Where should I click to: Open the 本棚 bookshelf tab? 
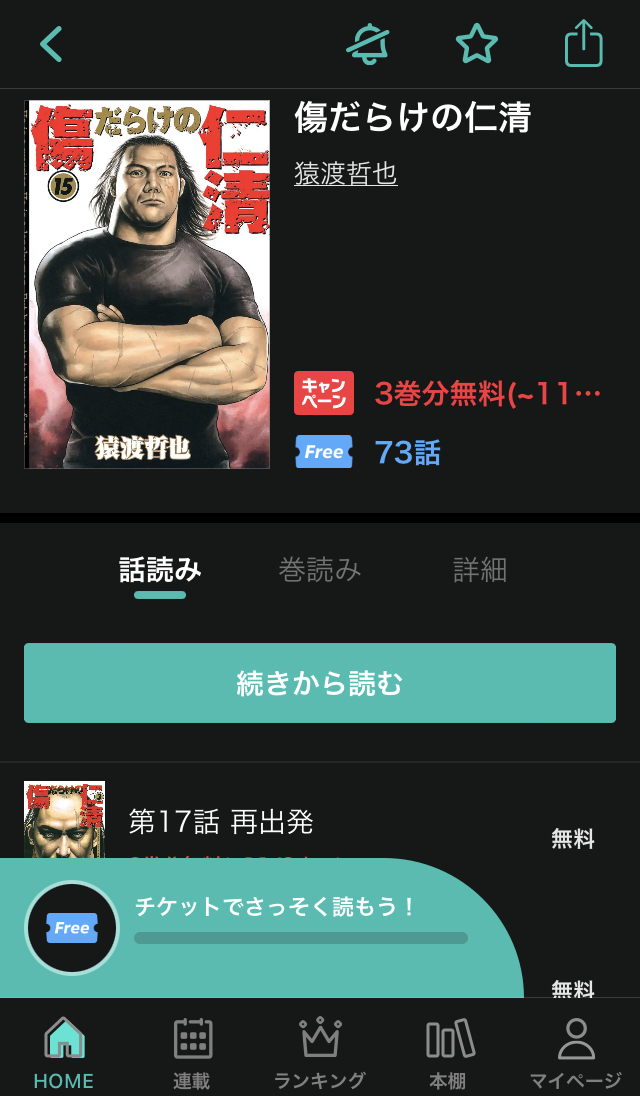(448, 1052)
